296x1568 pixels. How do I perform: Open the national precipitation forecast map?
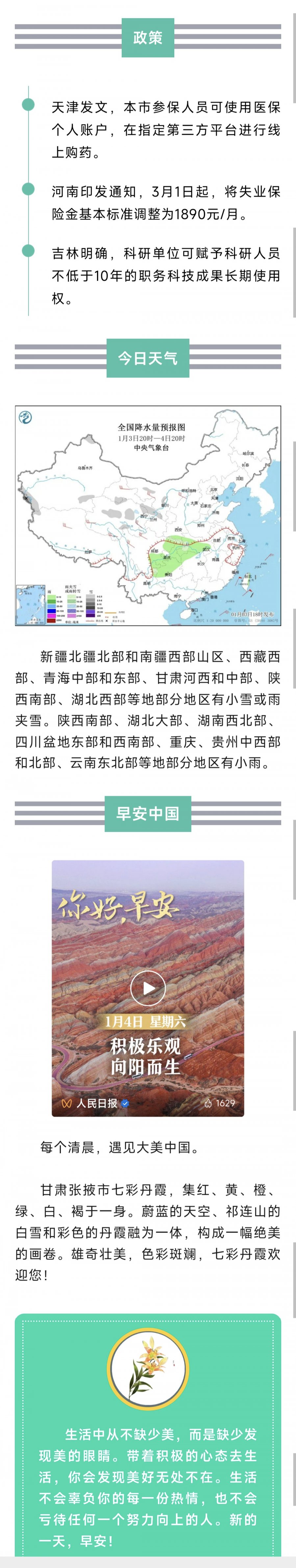[x=148, y=515]
